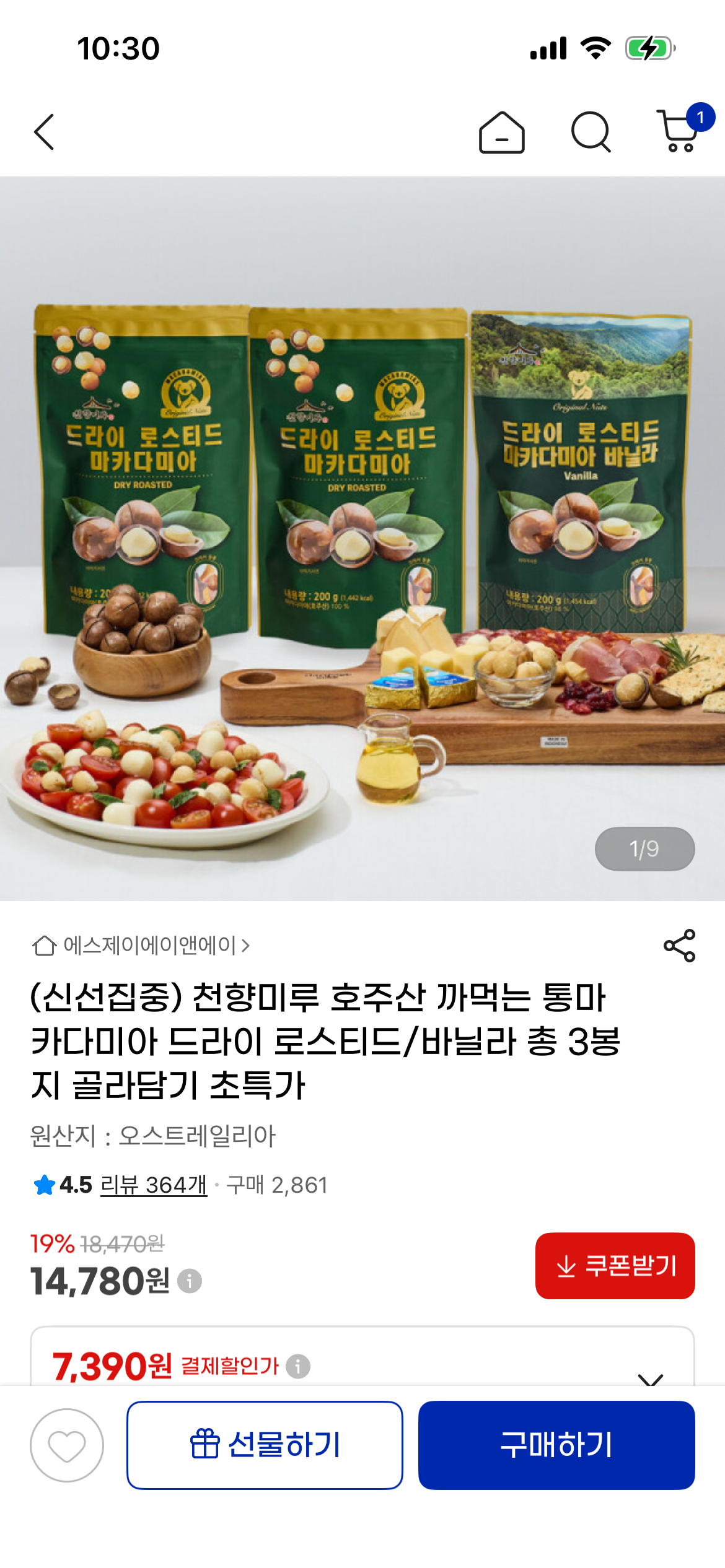Add product to wishlist with heart
This screenshot has height=1568, width=725.
click(x=67, y=1445)
